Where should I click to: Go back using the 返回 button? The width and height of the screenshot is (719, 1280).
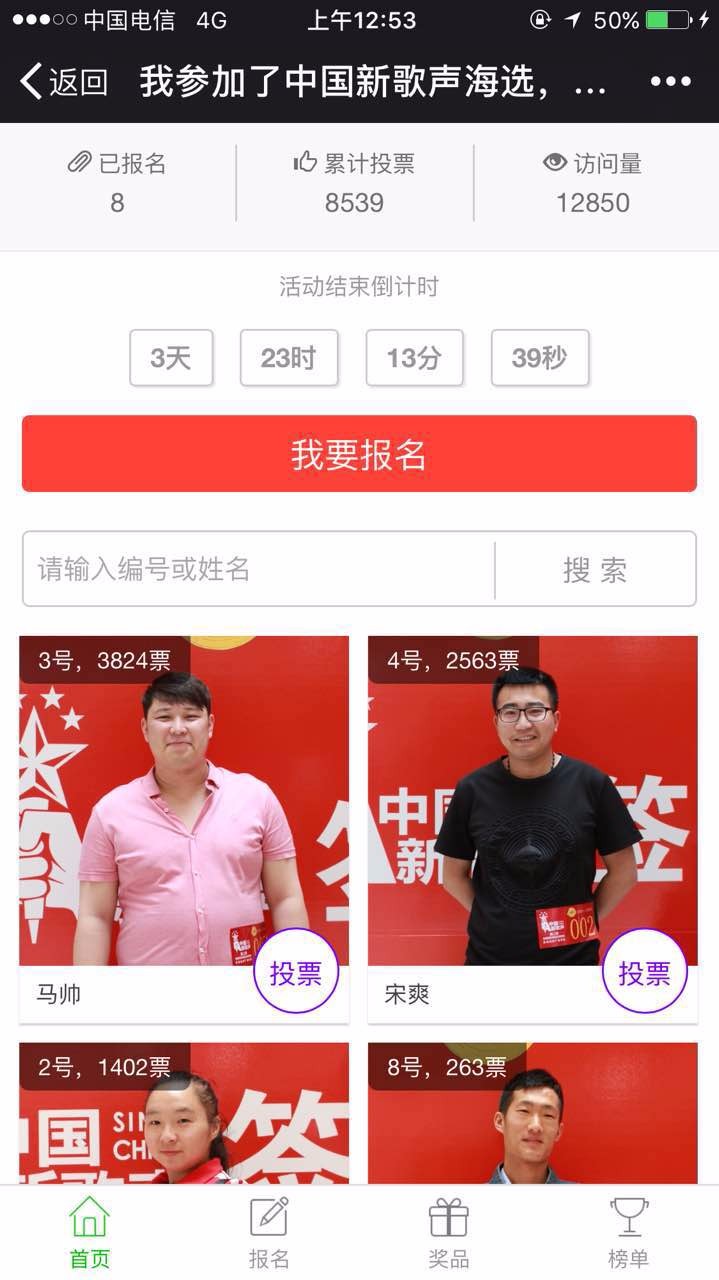click(64, 82)
